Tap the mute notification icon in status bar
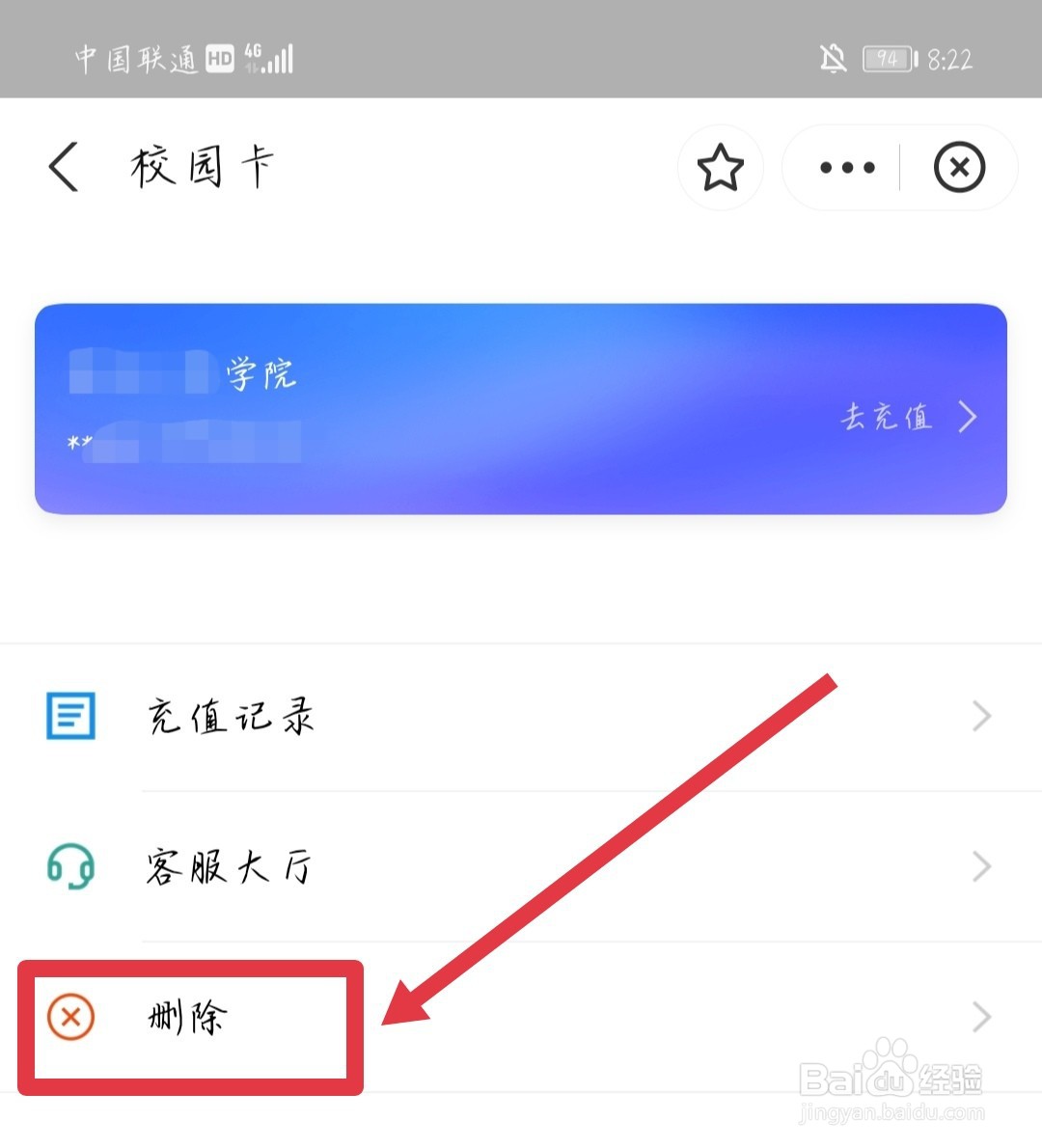1042x1148 pixels. 833,58
